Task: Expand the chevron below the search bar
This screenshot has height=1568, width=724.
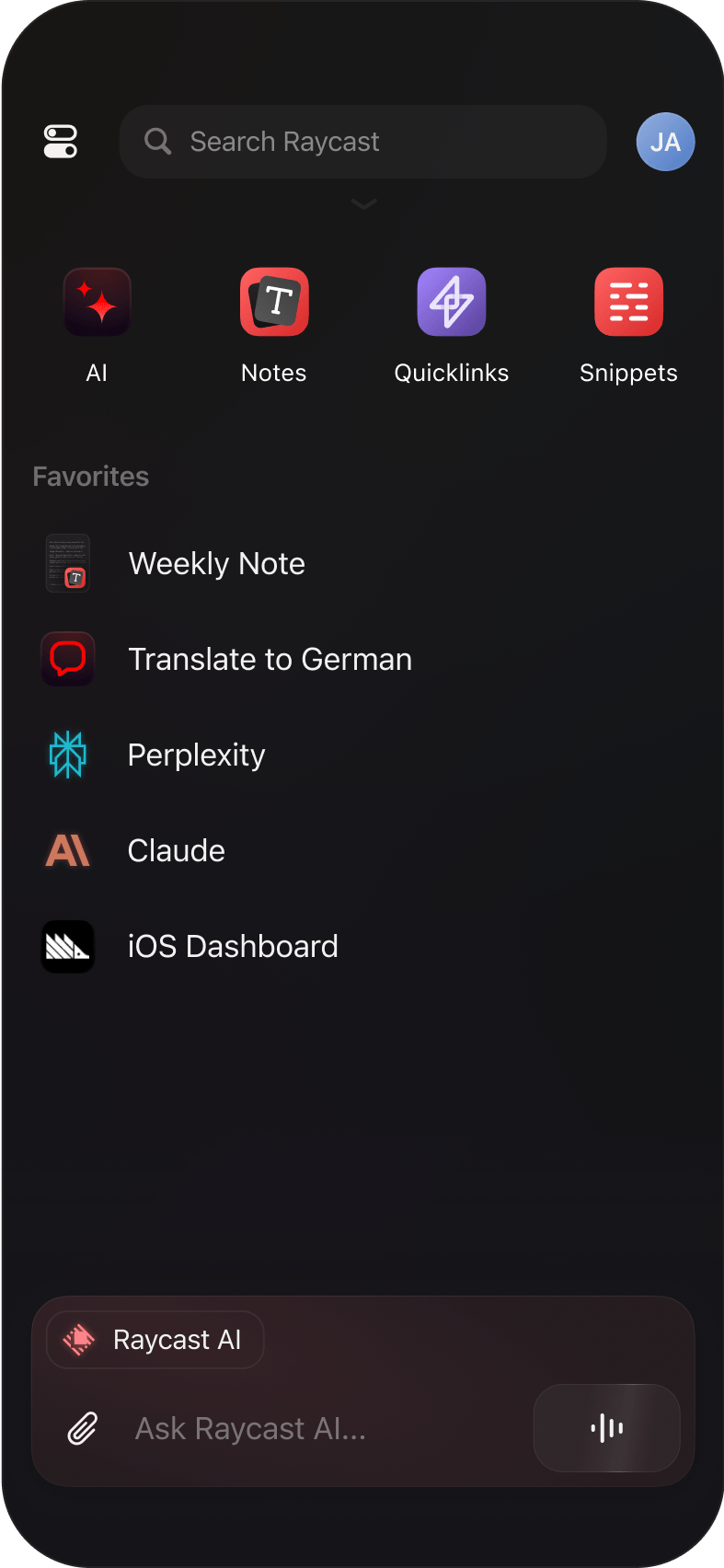Action: click(x=363, y=203)
